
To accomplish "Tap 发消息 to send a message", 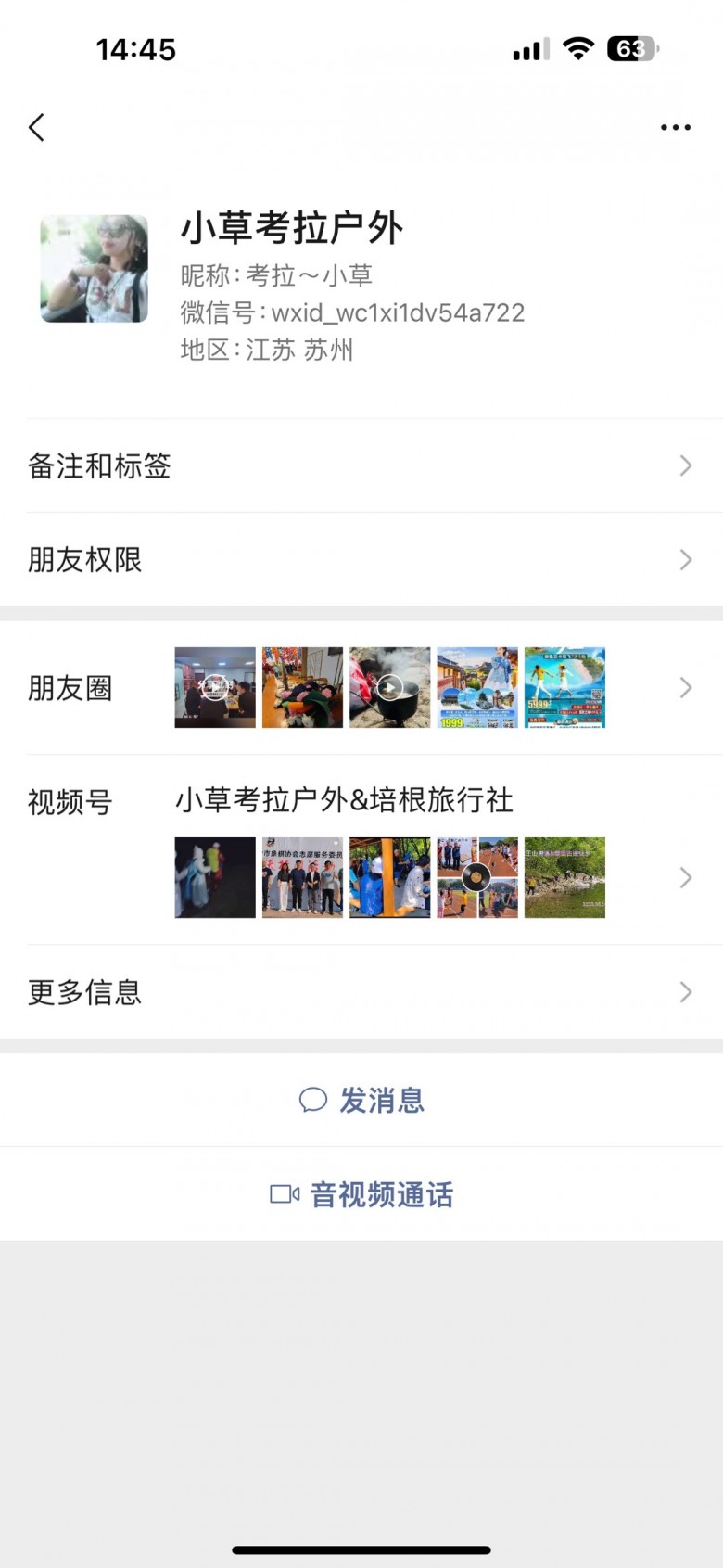I will tap(361, 1101).
